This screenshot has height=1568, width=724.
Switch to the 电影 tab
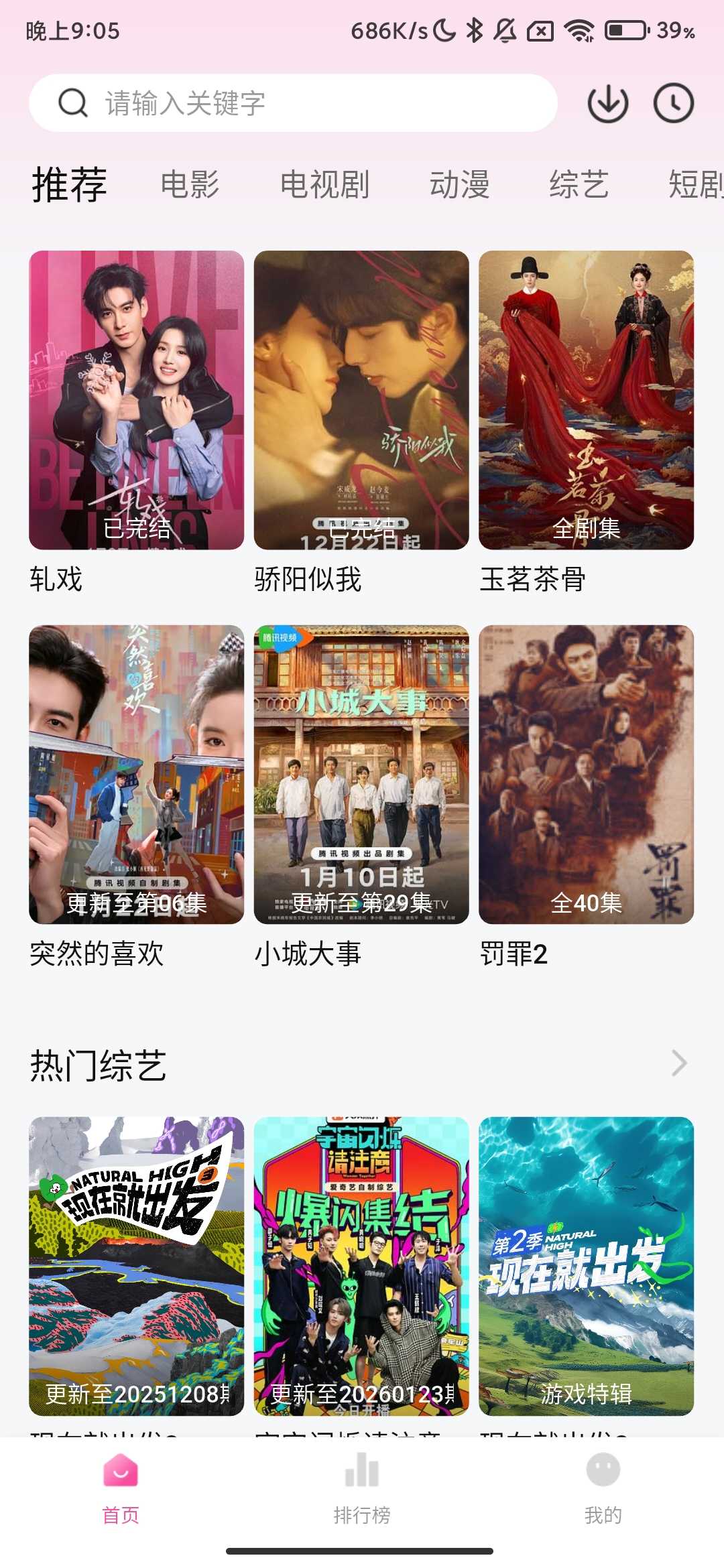[x=190, y=186]
